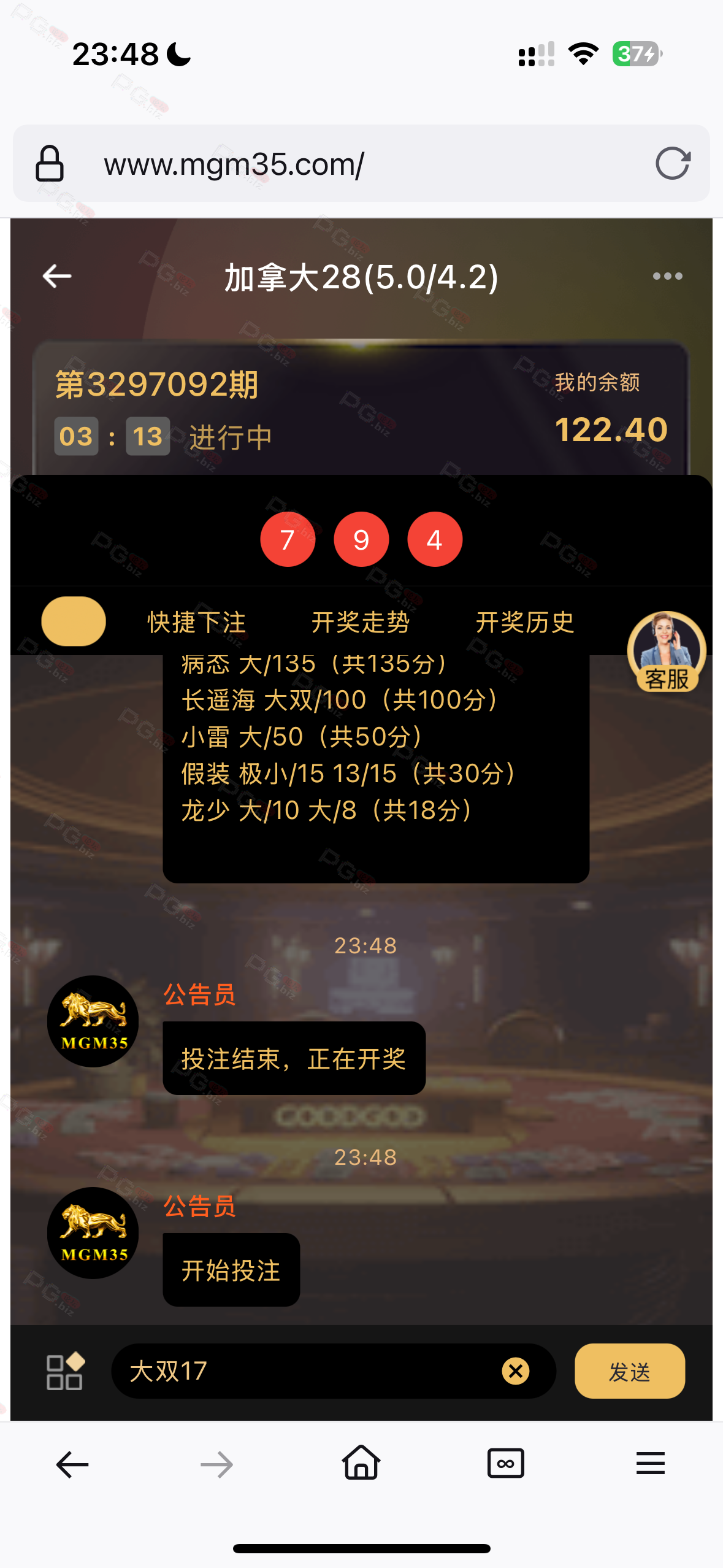
Task: Contact 客服 customer service
Action: (x=667, y=651)
